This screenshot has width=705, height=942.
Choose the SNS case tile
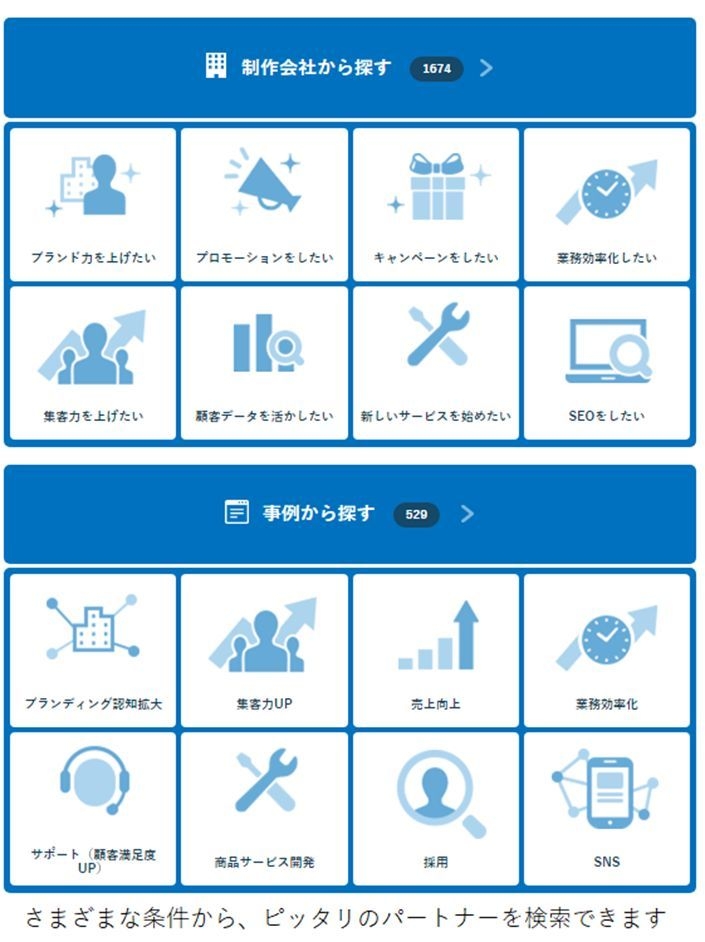point(607,808)
